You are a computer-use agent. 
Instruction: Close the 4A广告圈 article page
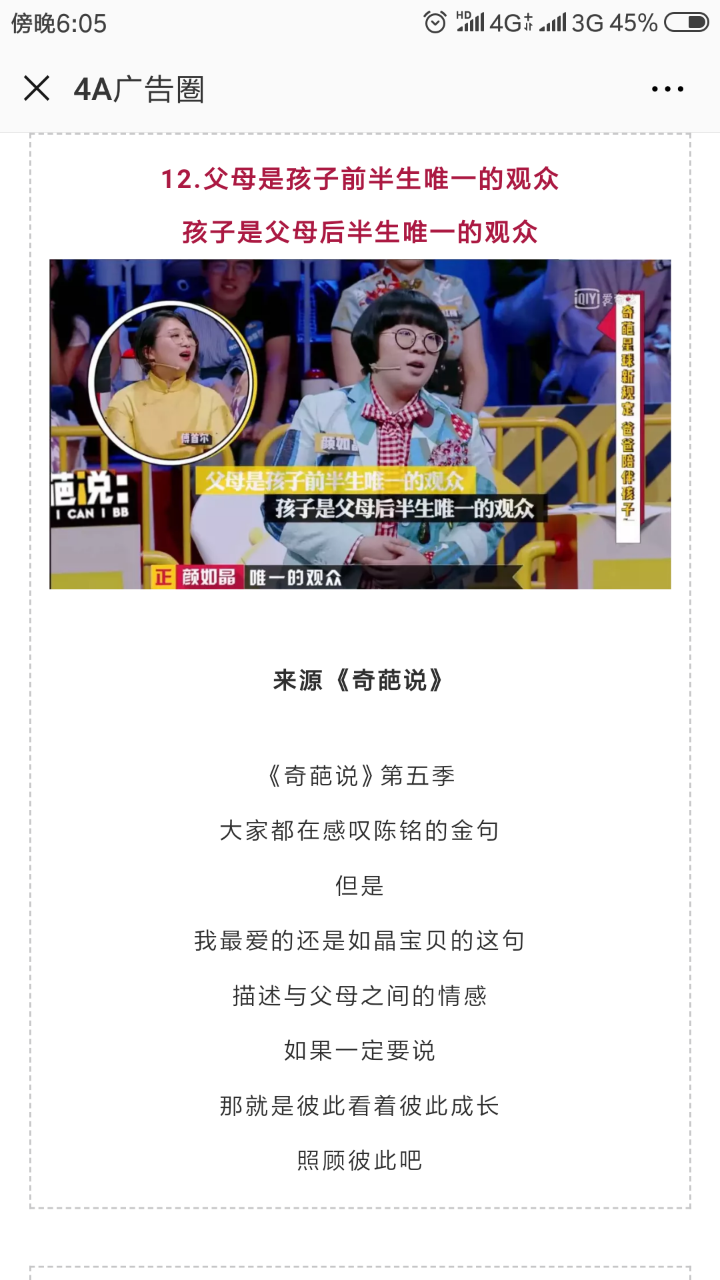point(37,89)
